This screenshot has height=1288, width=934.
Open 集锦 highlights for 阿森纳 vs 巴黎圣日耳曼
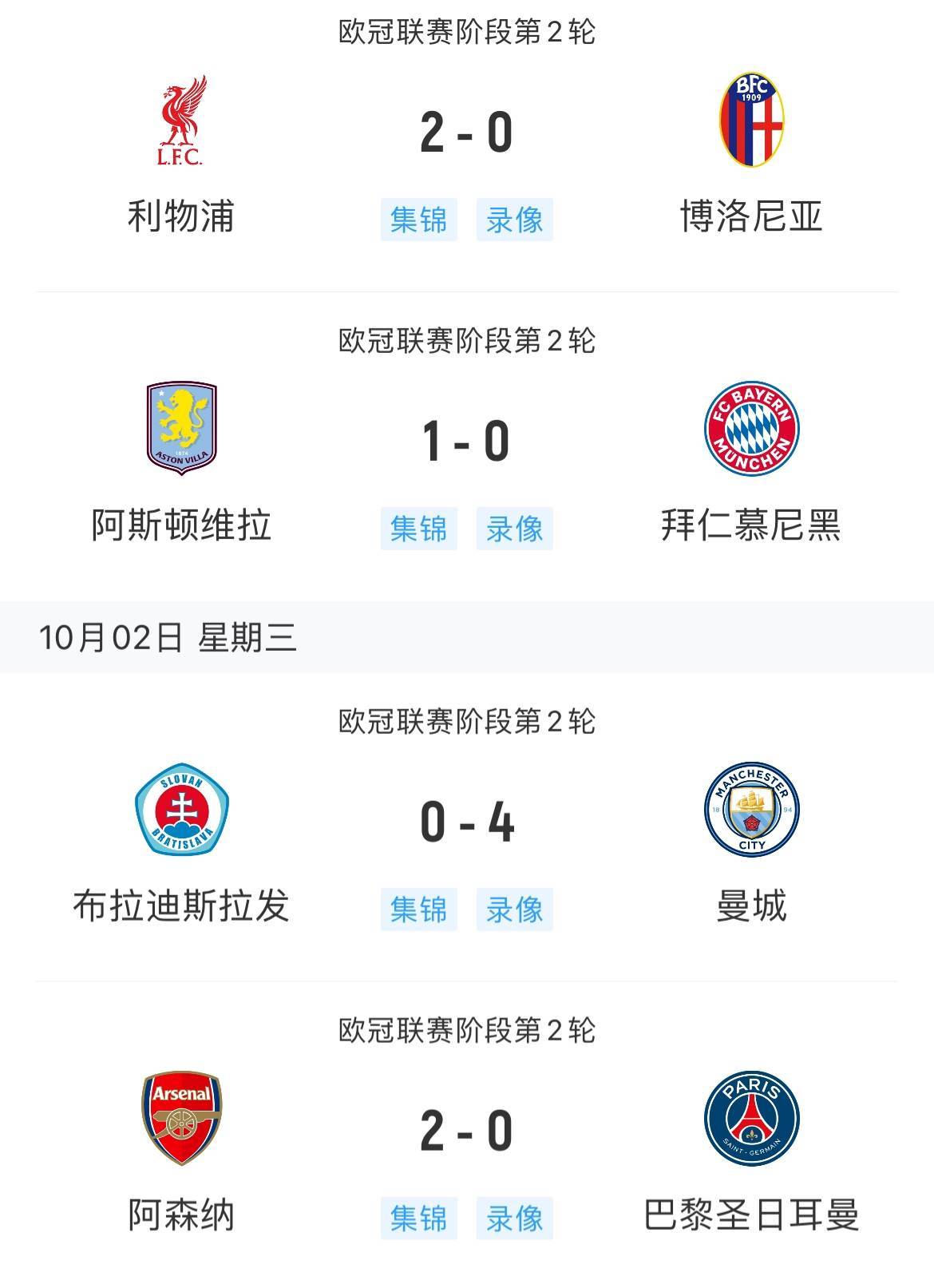418,1219
